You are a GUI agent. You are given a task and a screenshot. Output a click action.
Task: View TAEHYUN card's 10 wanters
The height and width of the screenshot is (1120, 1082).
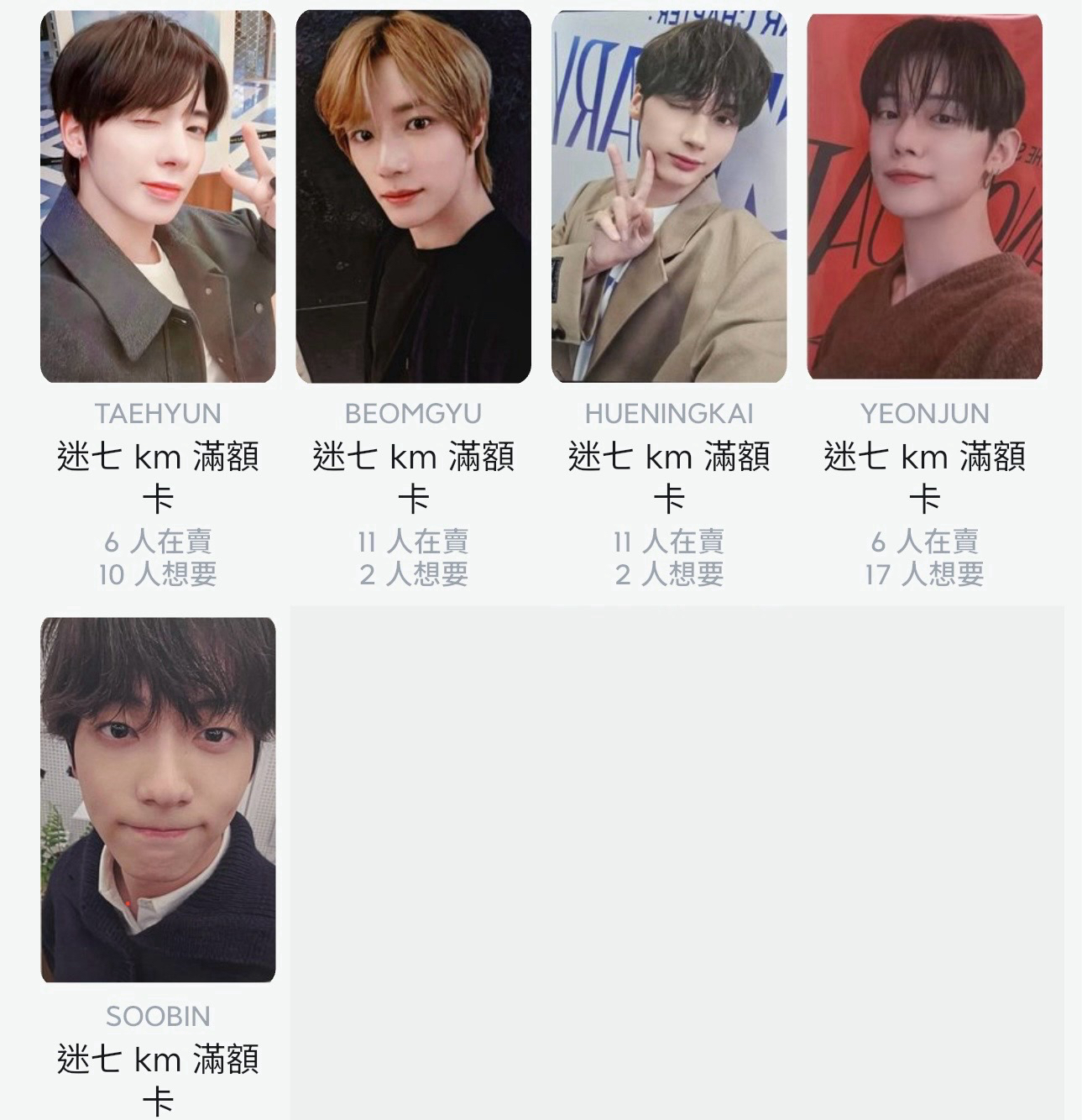158,575
